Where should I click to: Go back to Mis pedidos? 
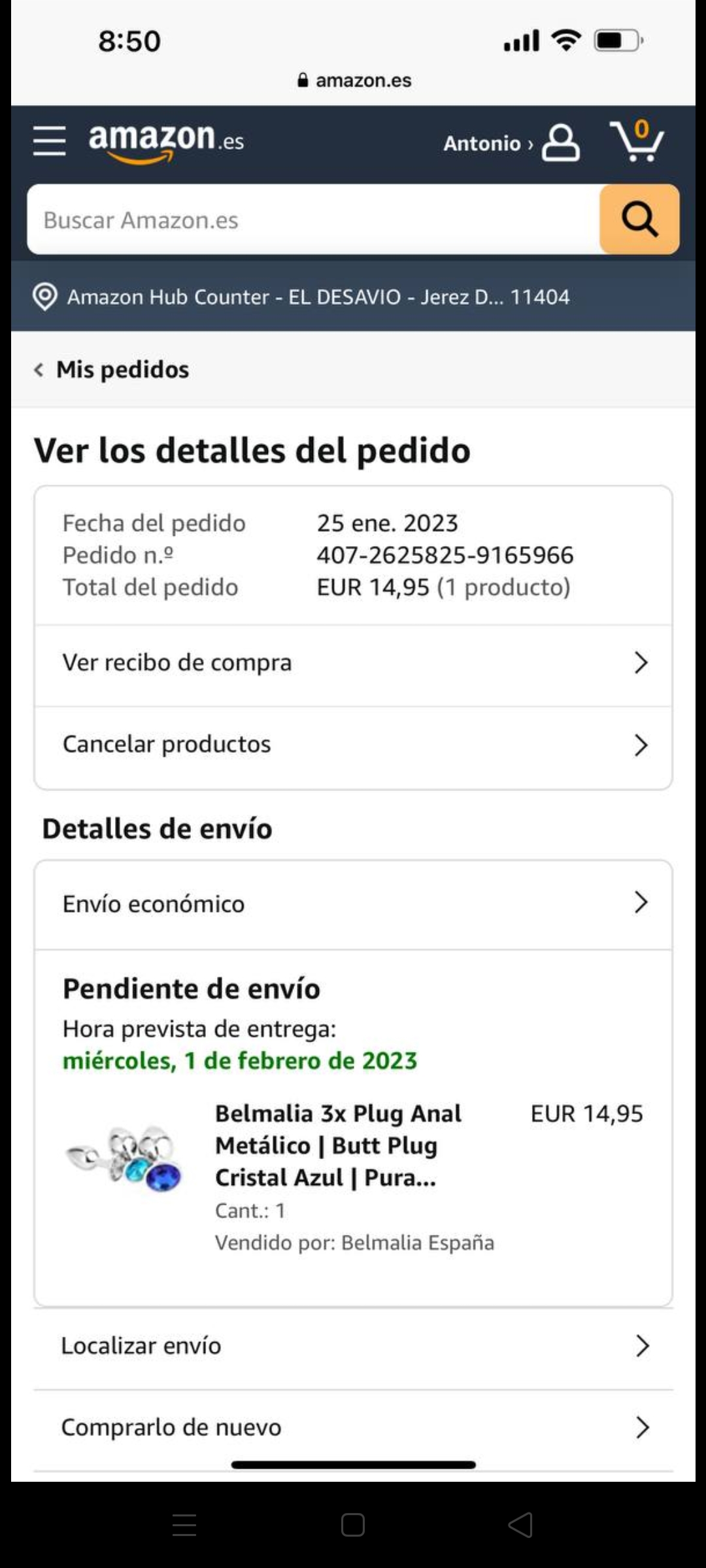pyautogui.click(x=111, y=370)
